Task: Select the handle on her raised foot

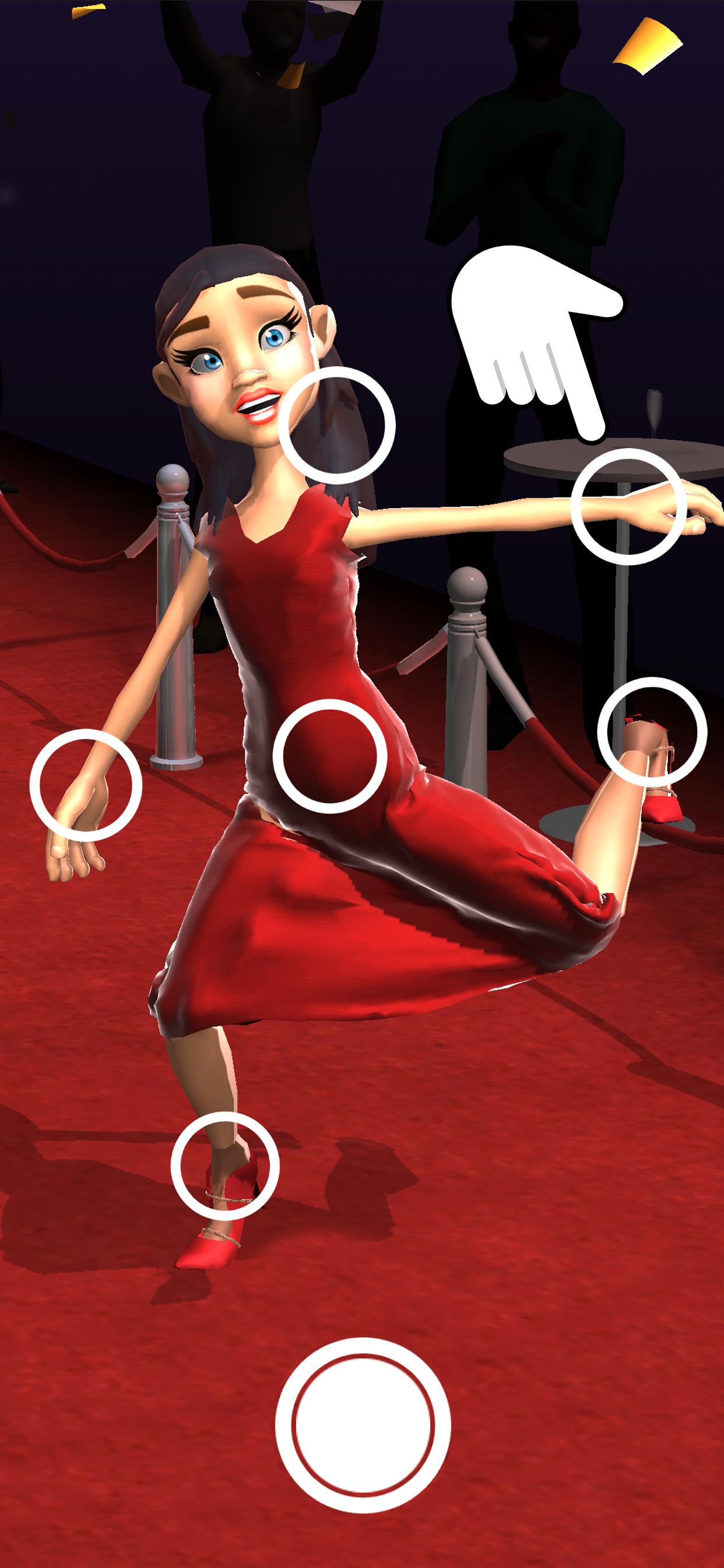Action: click(x=652, y=731)
